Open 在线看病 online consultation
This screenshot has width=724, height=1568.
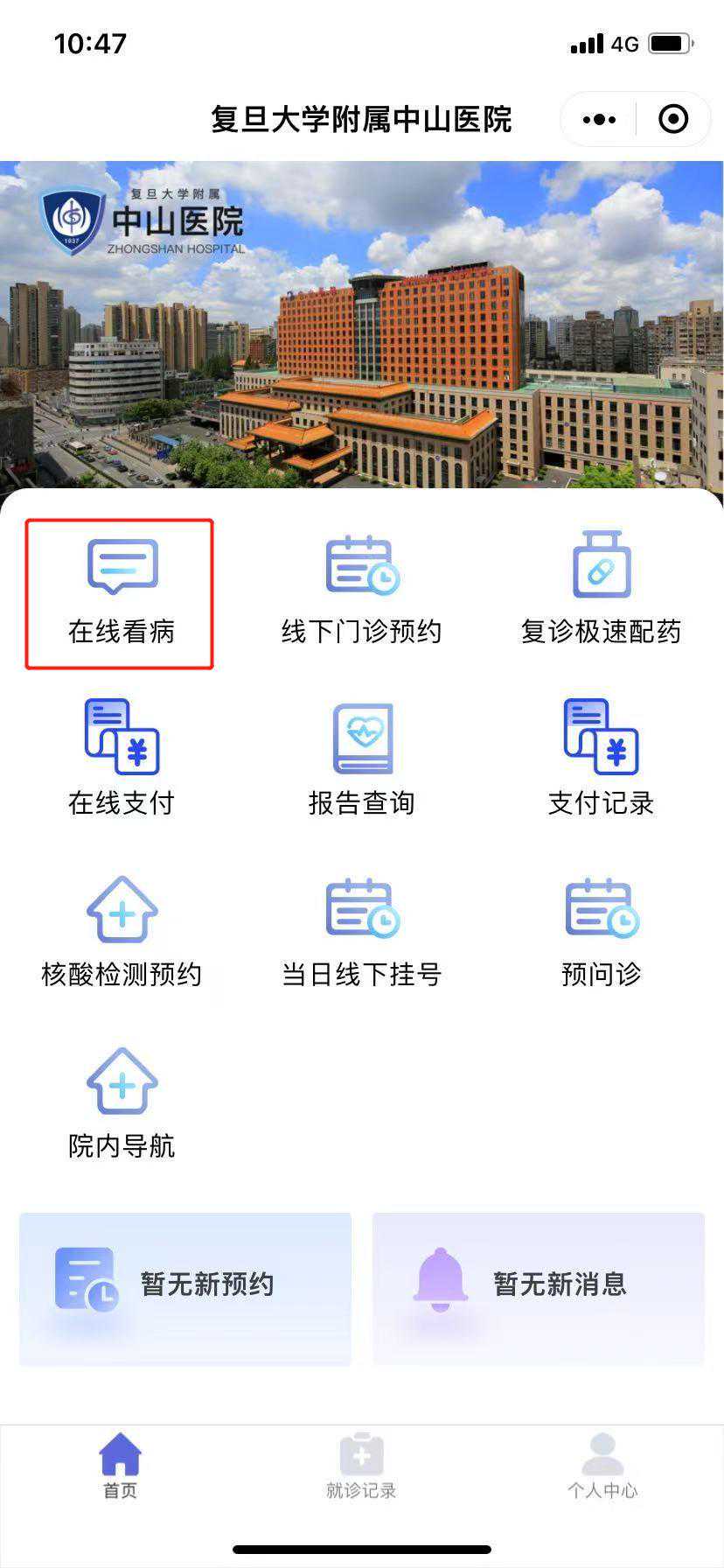pos(121,593)
